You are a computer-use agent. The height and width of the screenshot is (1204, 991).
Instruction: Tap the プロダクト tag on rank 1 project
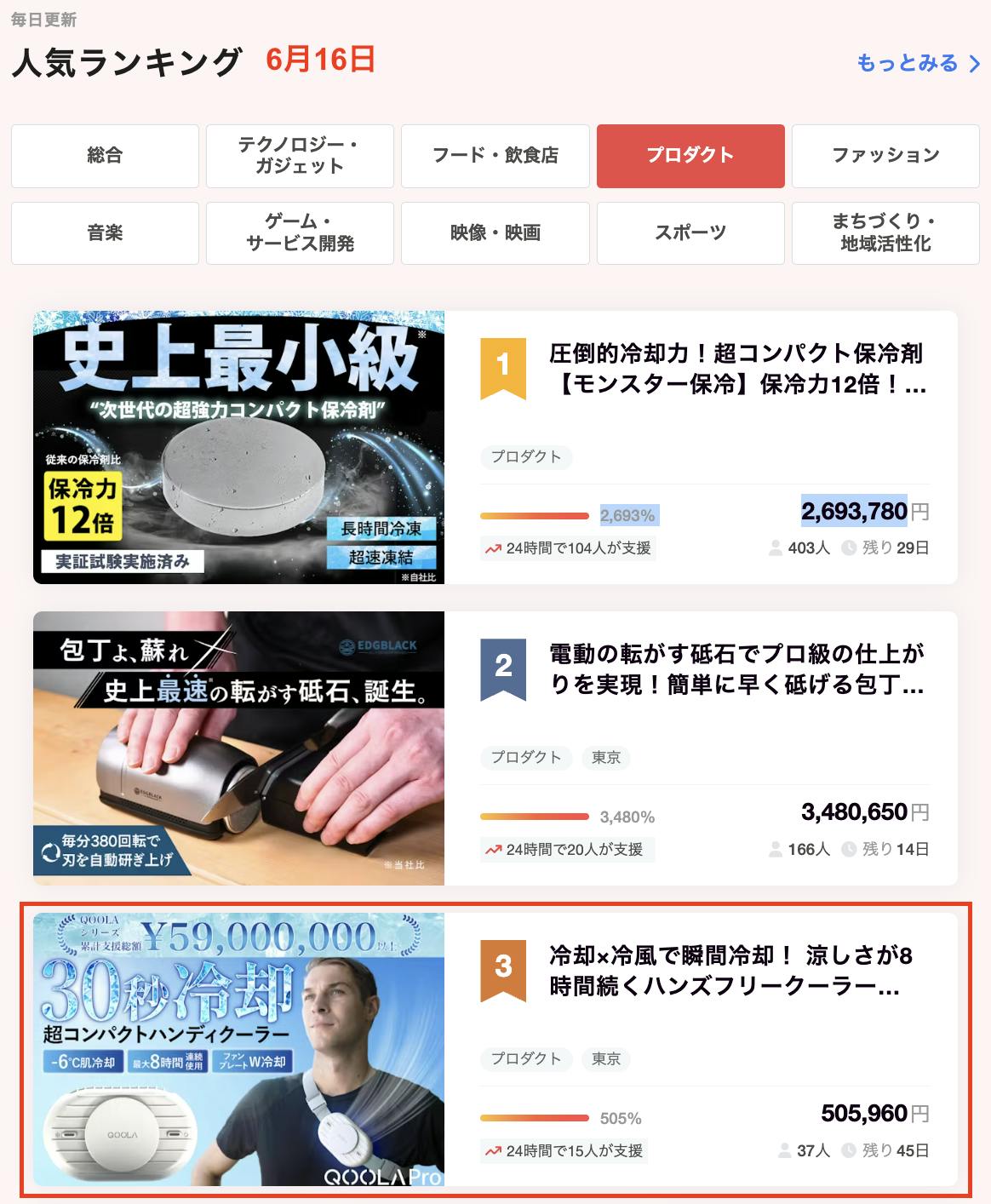click(526, 457)
